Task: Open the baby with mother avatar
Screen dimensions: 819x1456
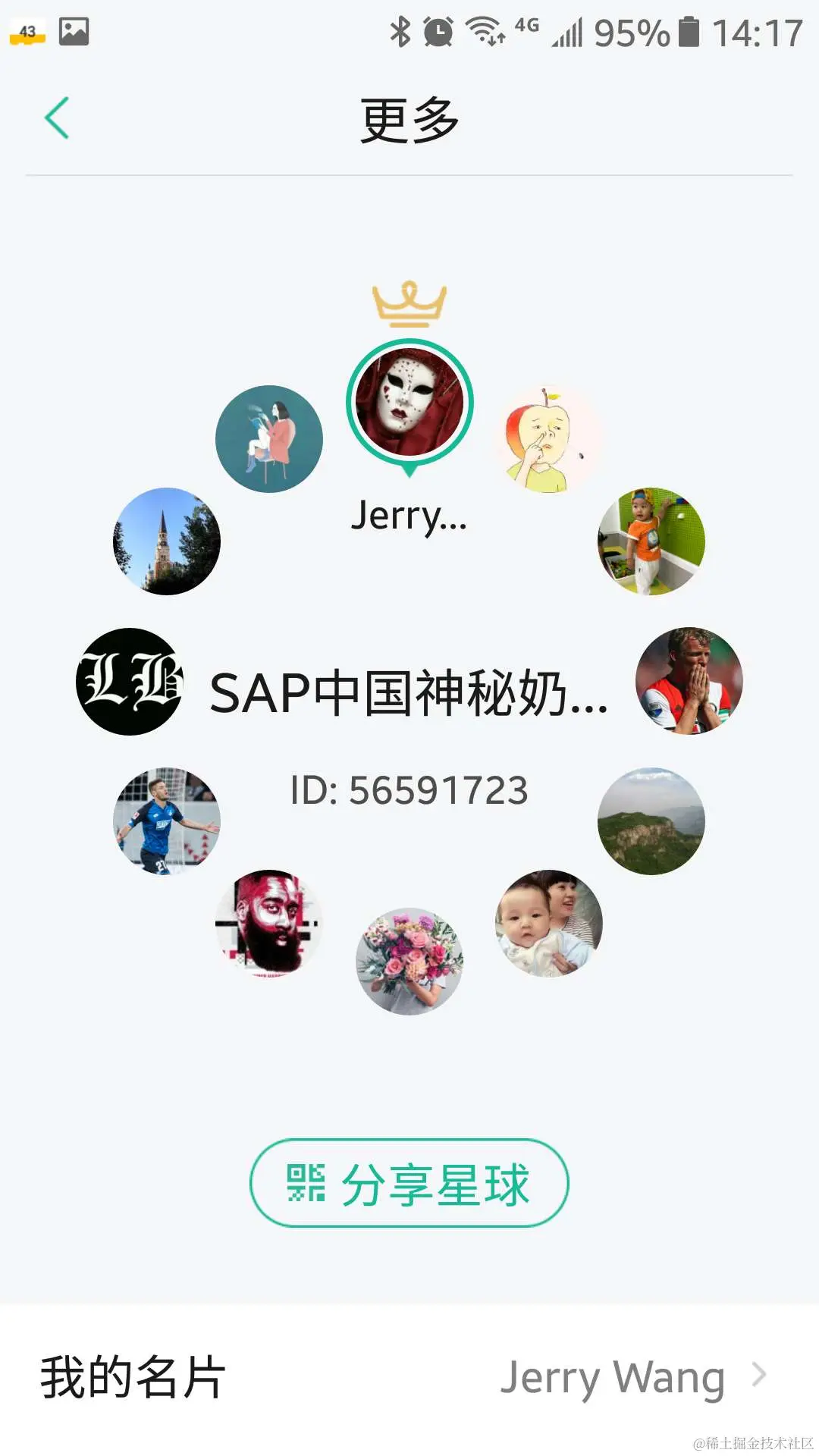Action: point(549,923)
